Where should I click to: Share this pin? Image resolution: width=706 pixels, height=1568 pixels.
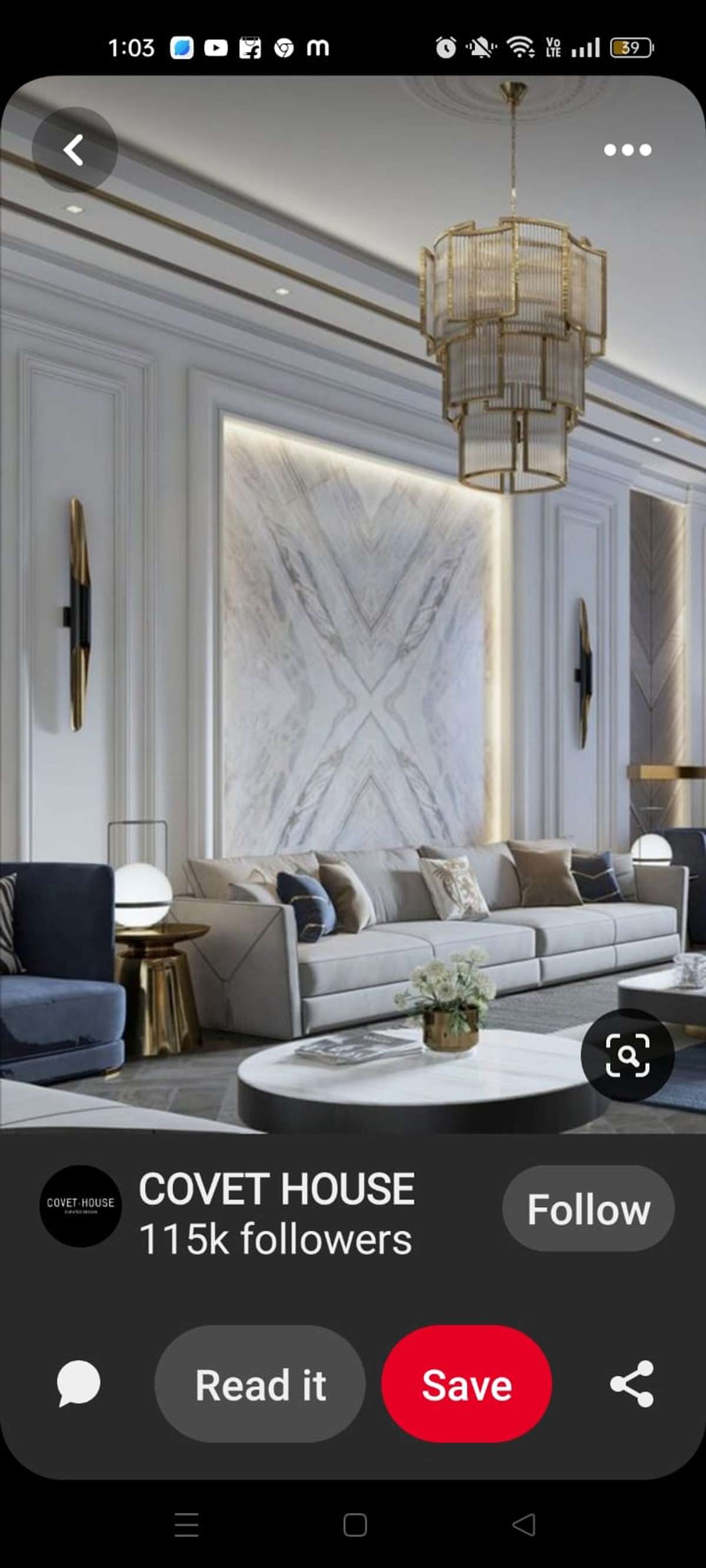tap(632, 1383)
